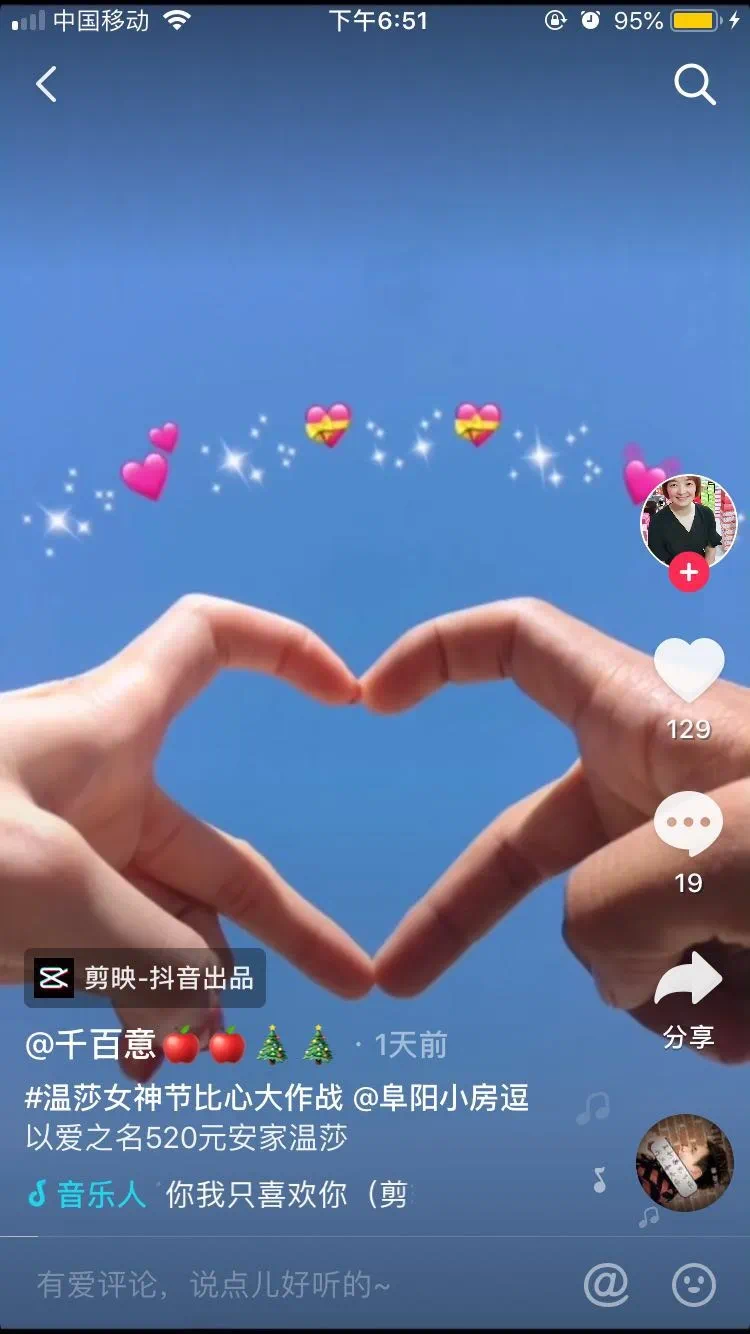
Task: Open the comments section
Action: pos(690,822)
